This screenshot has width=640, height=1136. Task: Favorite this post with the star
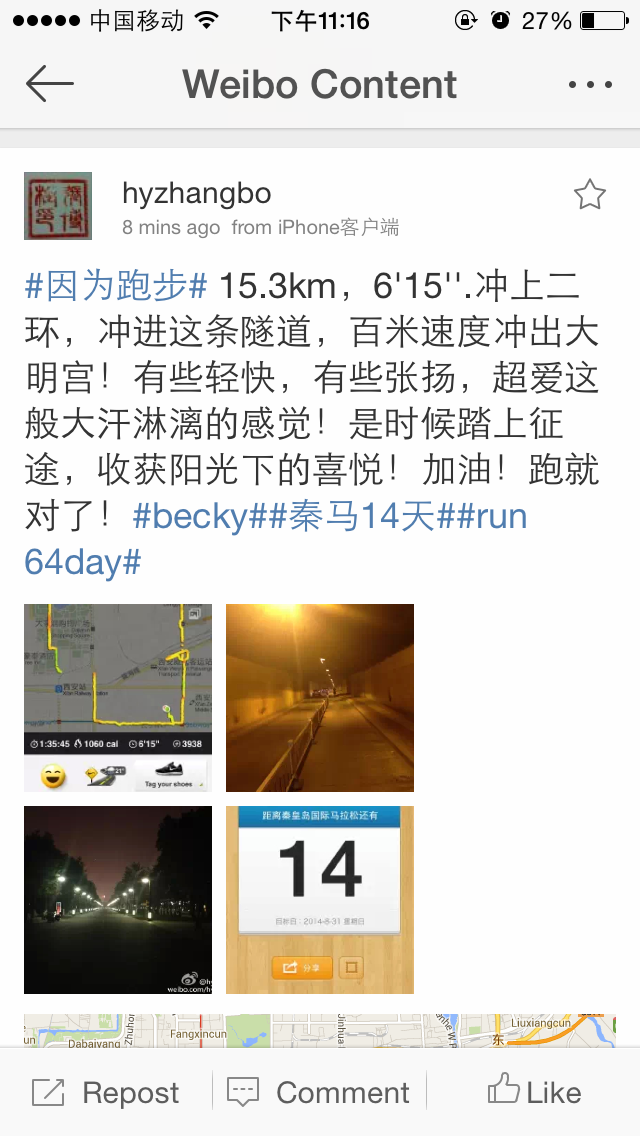pos(590,195)
